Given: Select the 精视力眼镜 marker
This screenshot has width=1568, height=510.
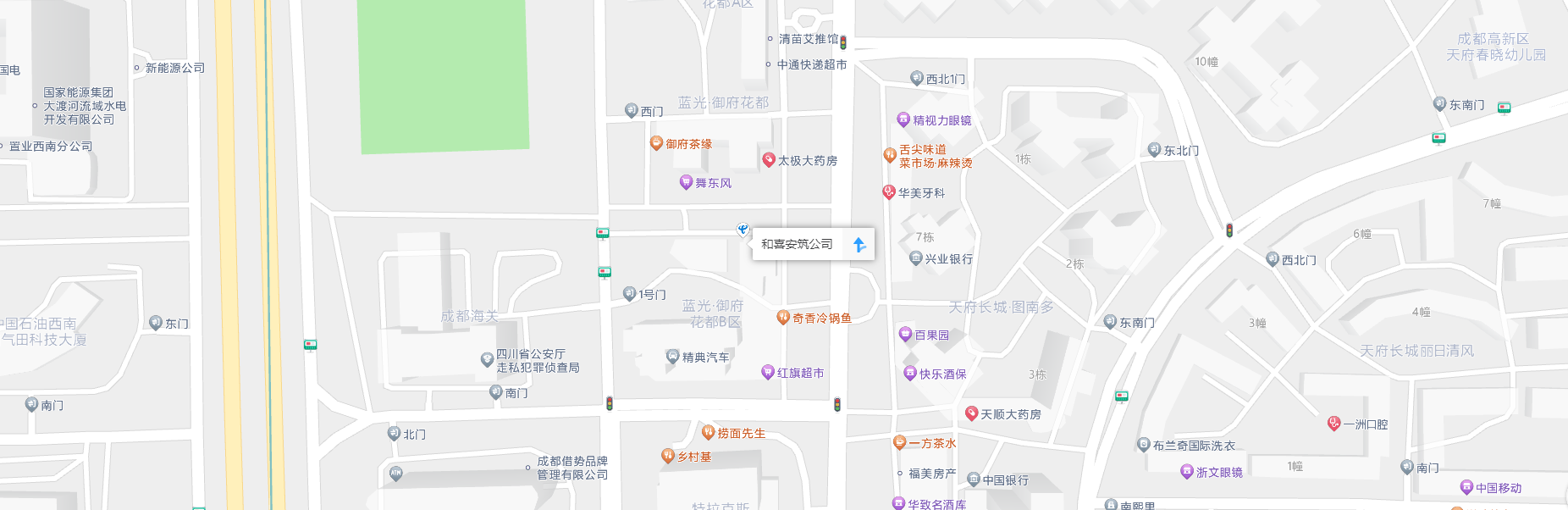Looking at the screenshot, I should pos(903,119).
